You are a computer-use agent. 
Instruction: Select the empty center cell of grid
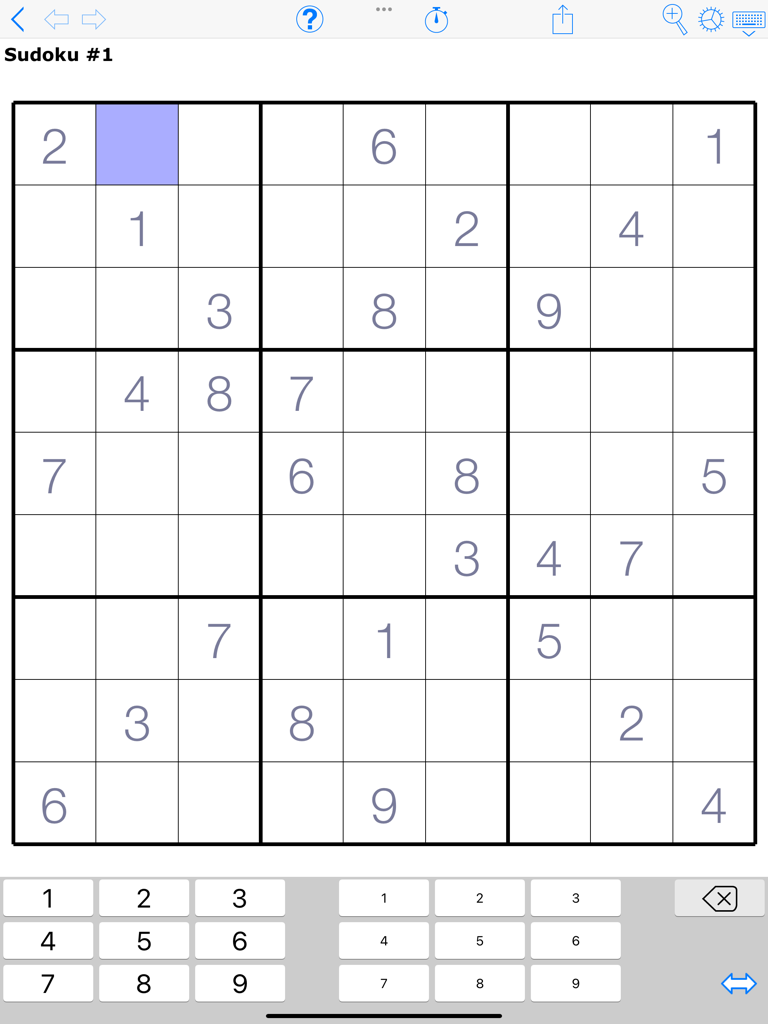click(384, 474)
